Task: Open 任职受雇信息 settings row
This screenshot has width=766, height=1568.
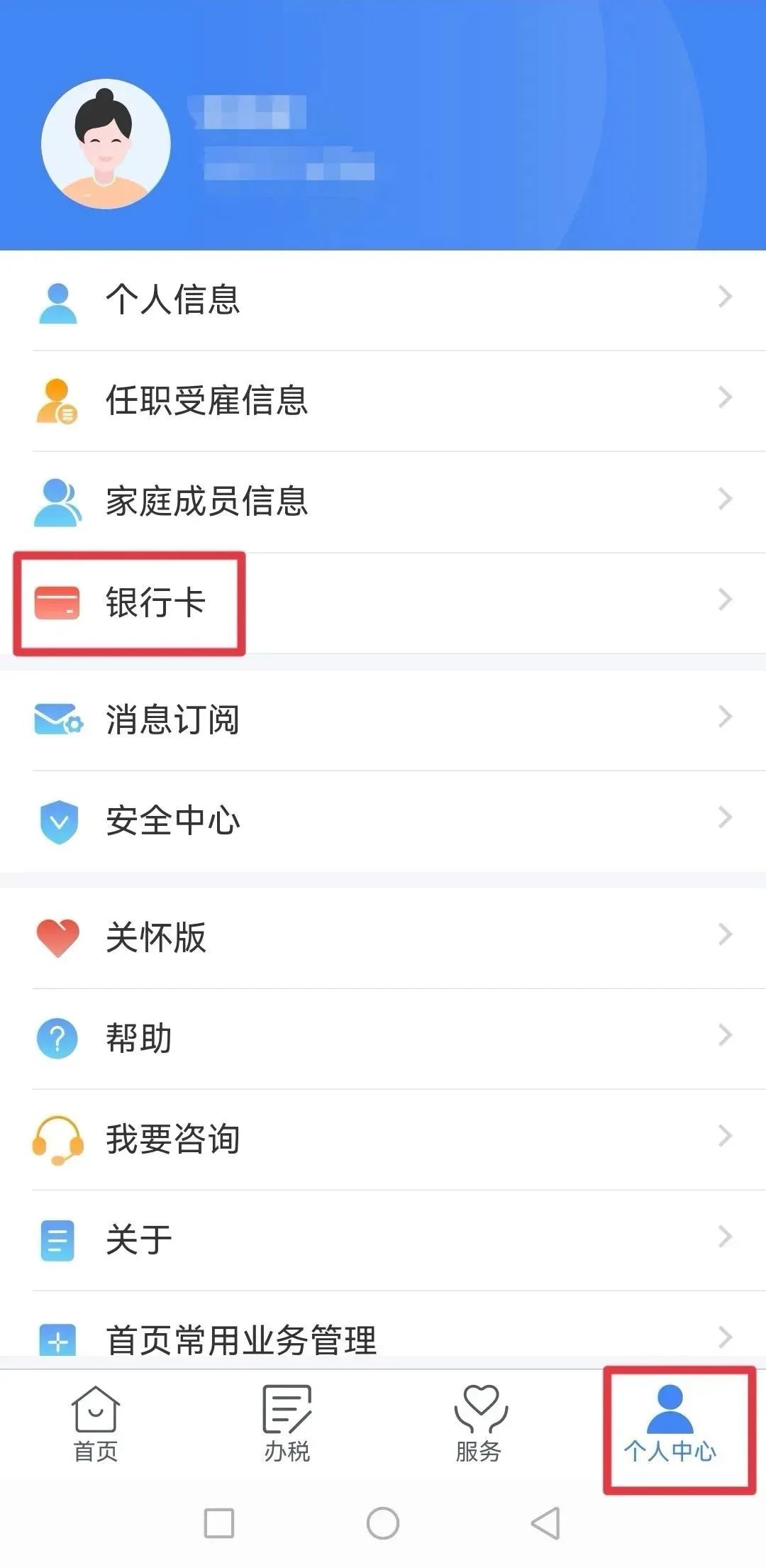Action: pyautogui.click(x=383, y=400)
